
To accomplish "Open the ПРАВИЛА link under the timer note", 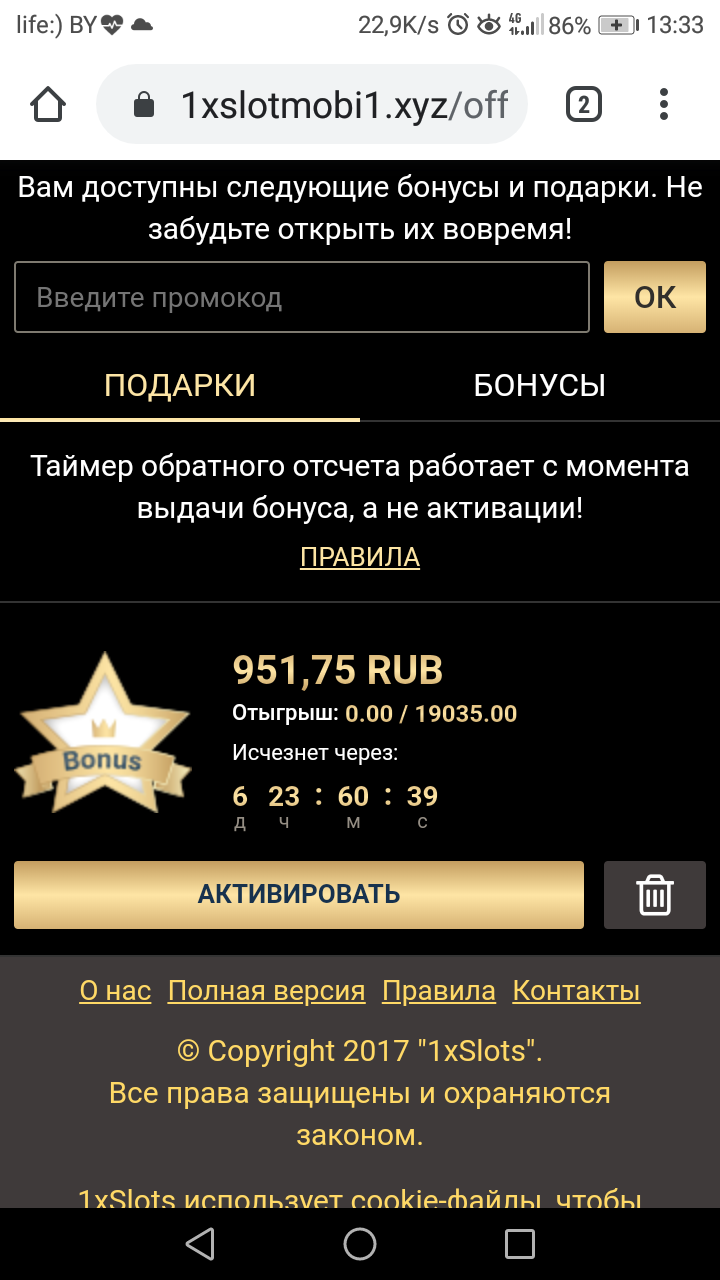I will click(360, 557).
